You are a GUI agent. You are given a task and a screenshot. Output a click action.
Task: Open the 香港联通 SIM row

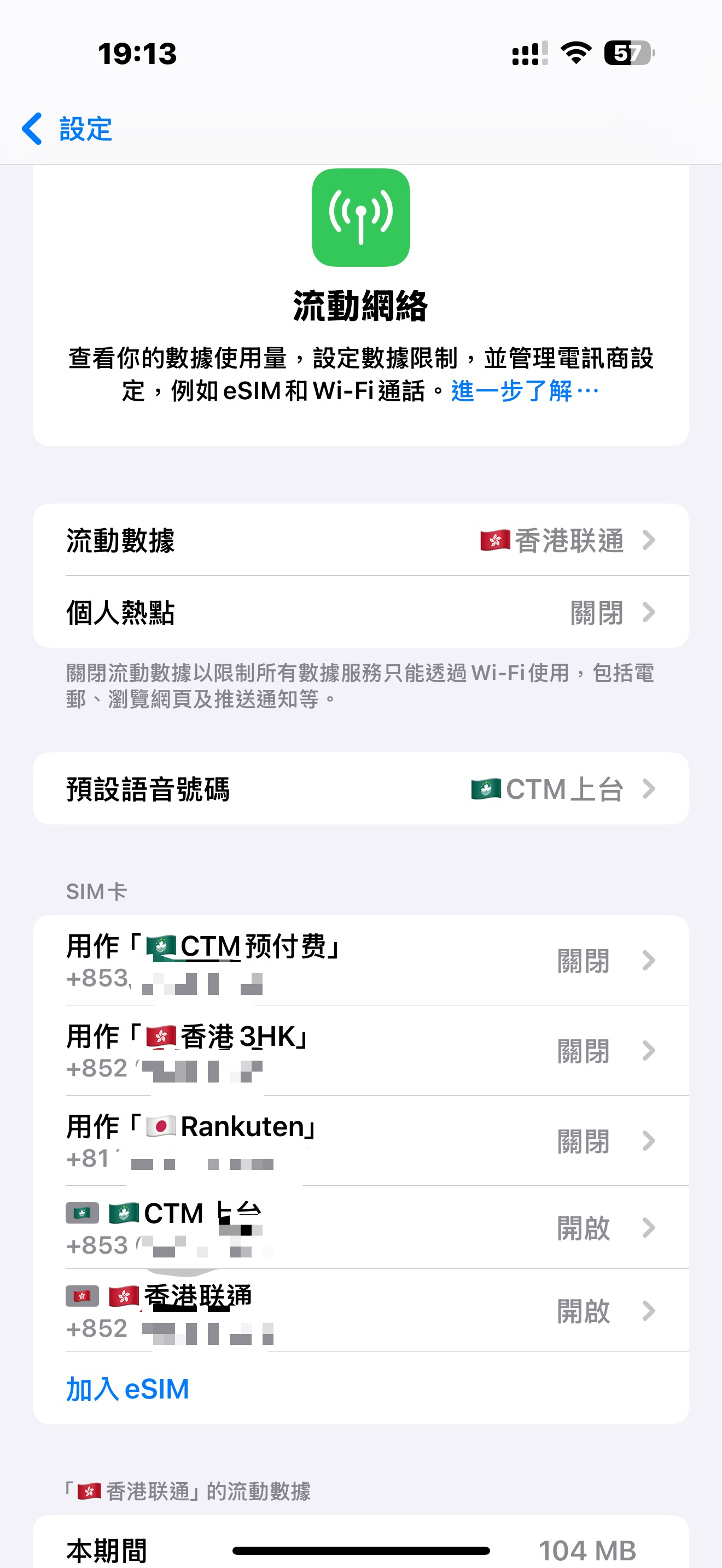point(360,1311)
